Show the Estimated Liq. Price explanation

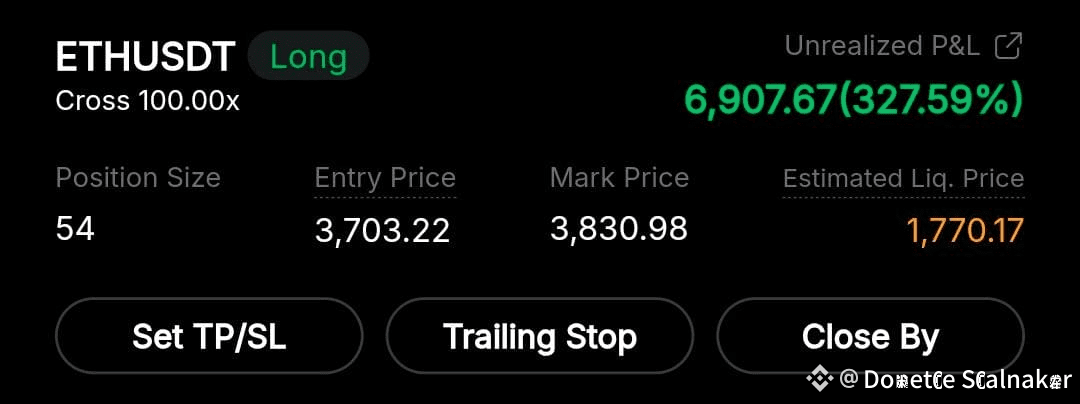903,179
